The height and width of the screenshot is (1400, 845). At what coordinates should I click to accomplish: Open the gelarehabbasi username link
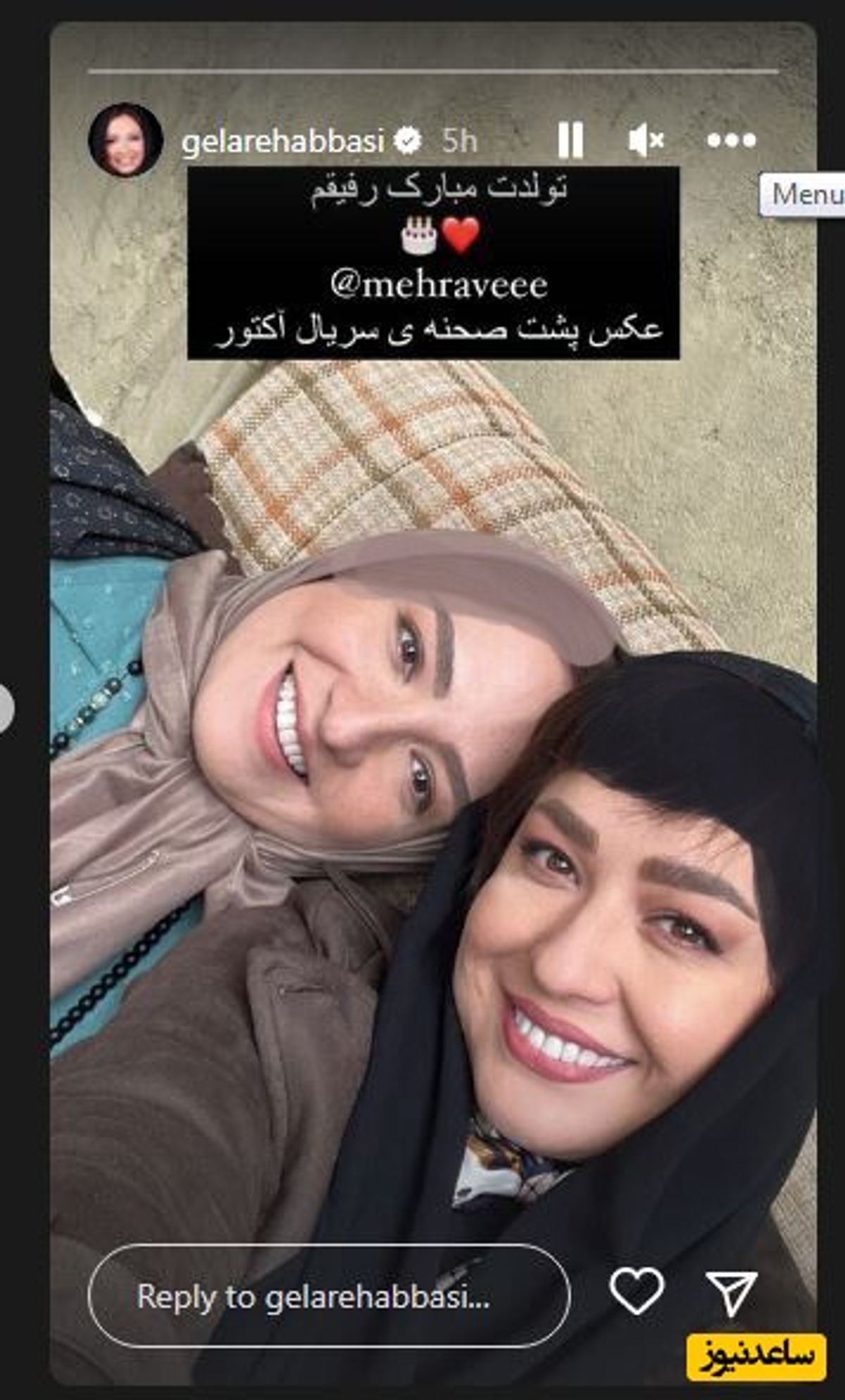click(x=282, y=141)
